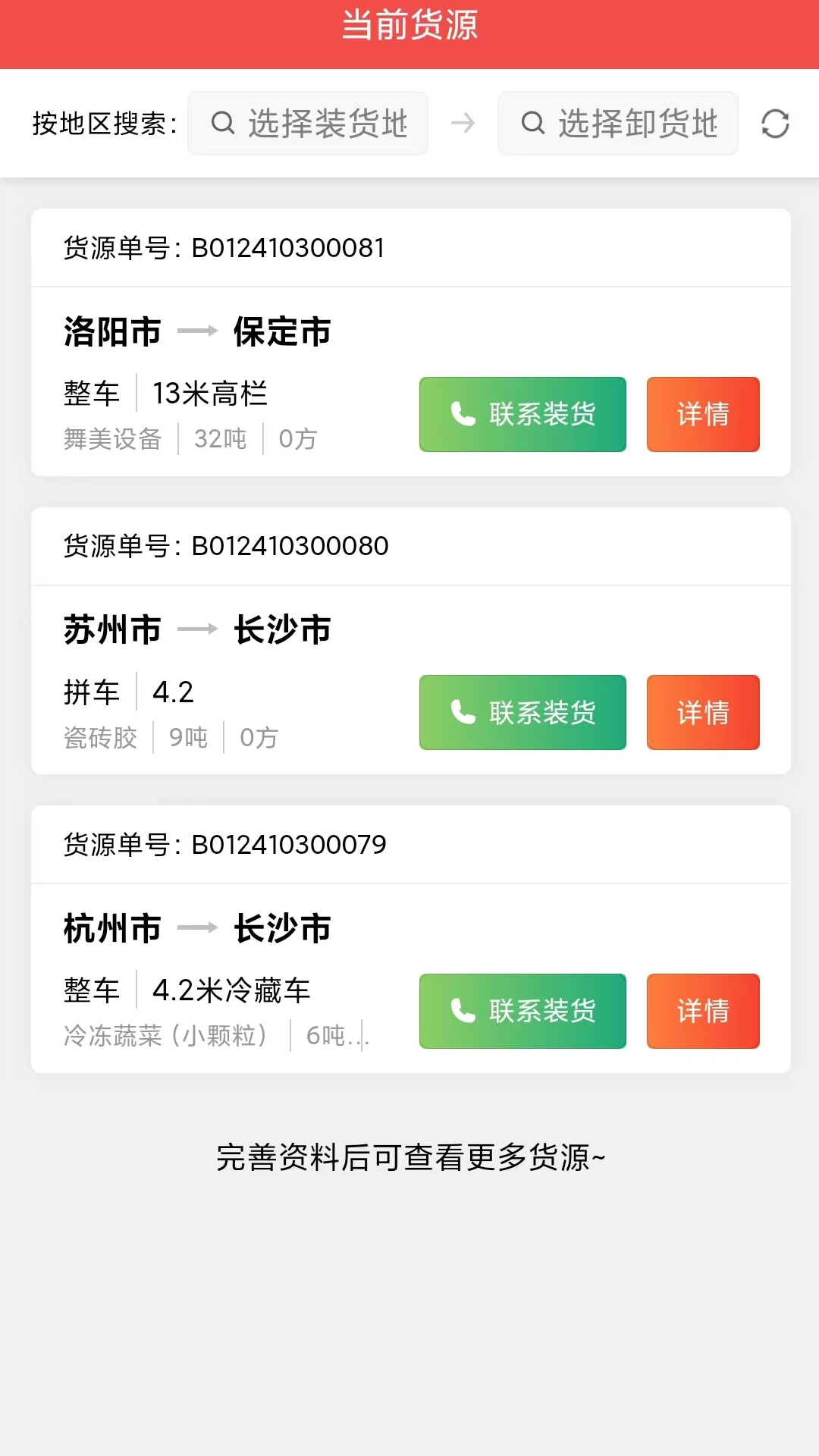
Task: Call 联系装货 for 苏州市 to 长沙市 cargo
Action: [522, 713]
